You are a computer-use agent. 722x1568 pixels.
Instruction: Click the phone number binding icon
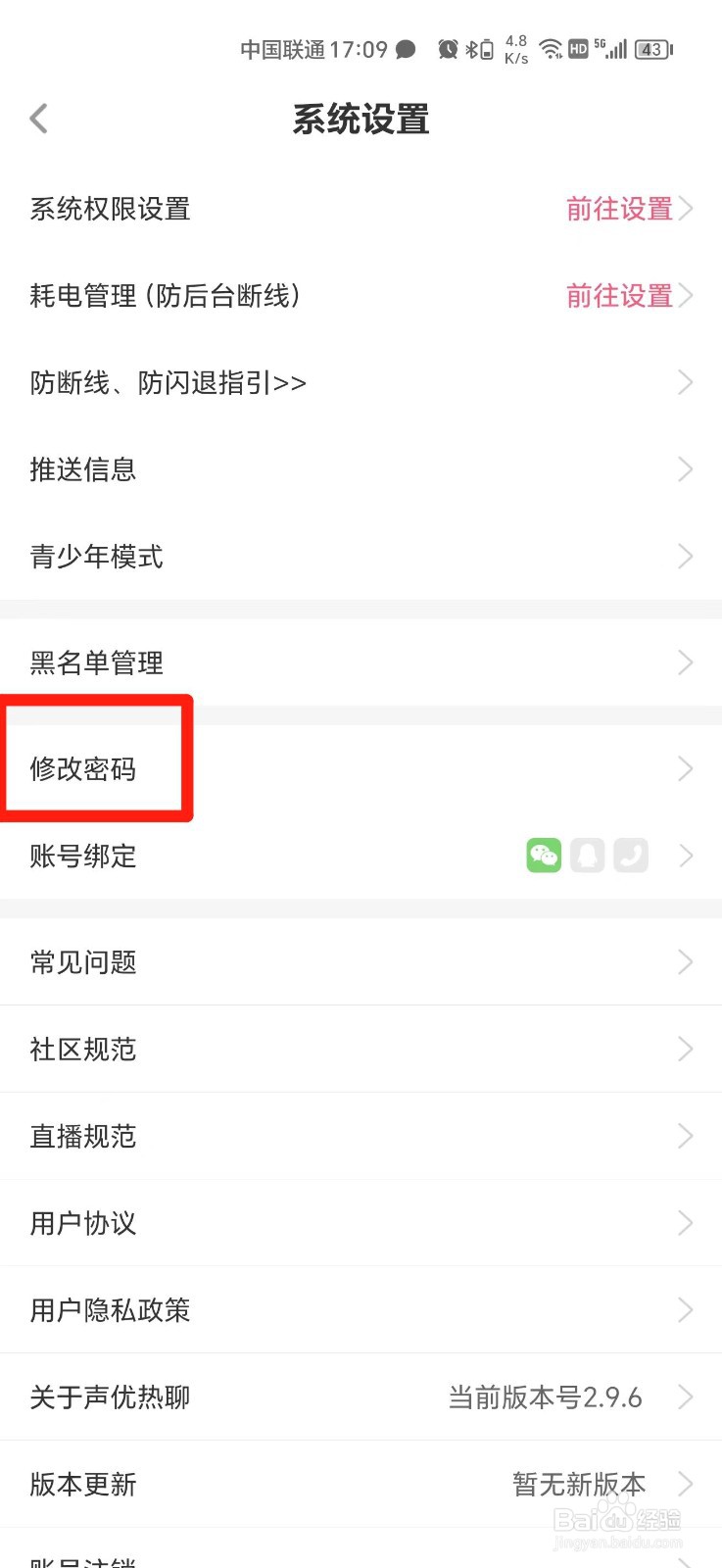click(x=631, y=855)
